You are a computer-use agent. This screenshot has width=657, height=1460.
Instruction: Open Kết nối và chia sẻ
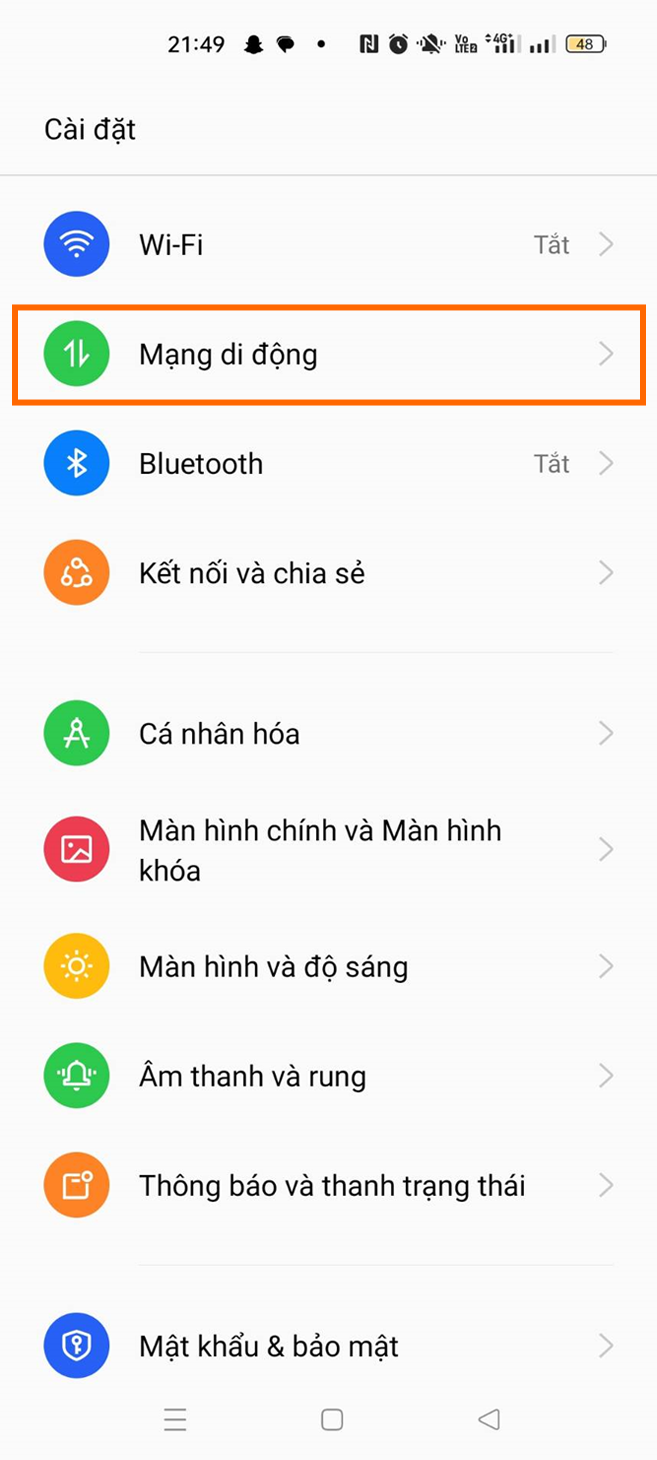328,573
